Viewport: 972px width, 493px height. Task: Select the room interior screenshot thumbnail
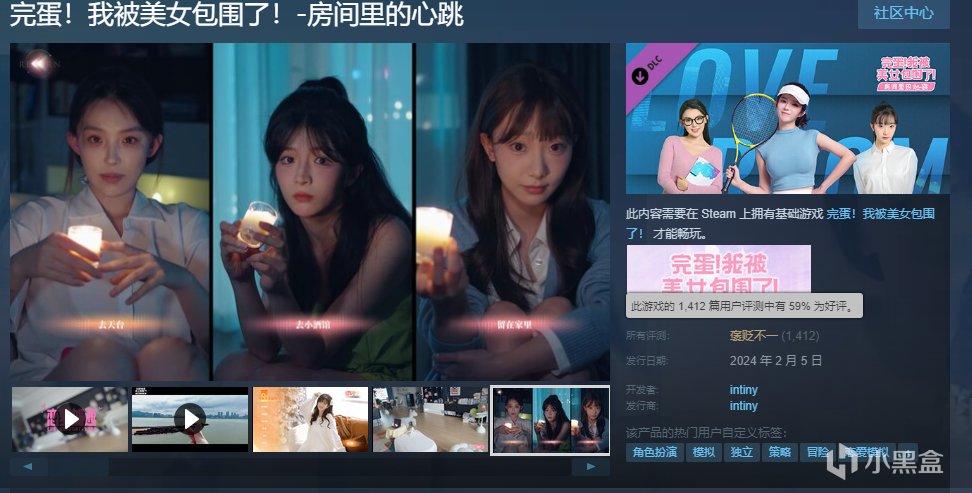coord(430,419)
